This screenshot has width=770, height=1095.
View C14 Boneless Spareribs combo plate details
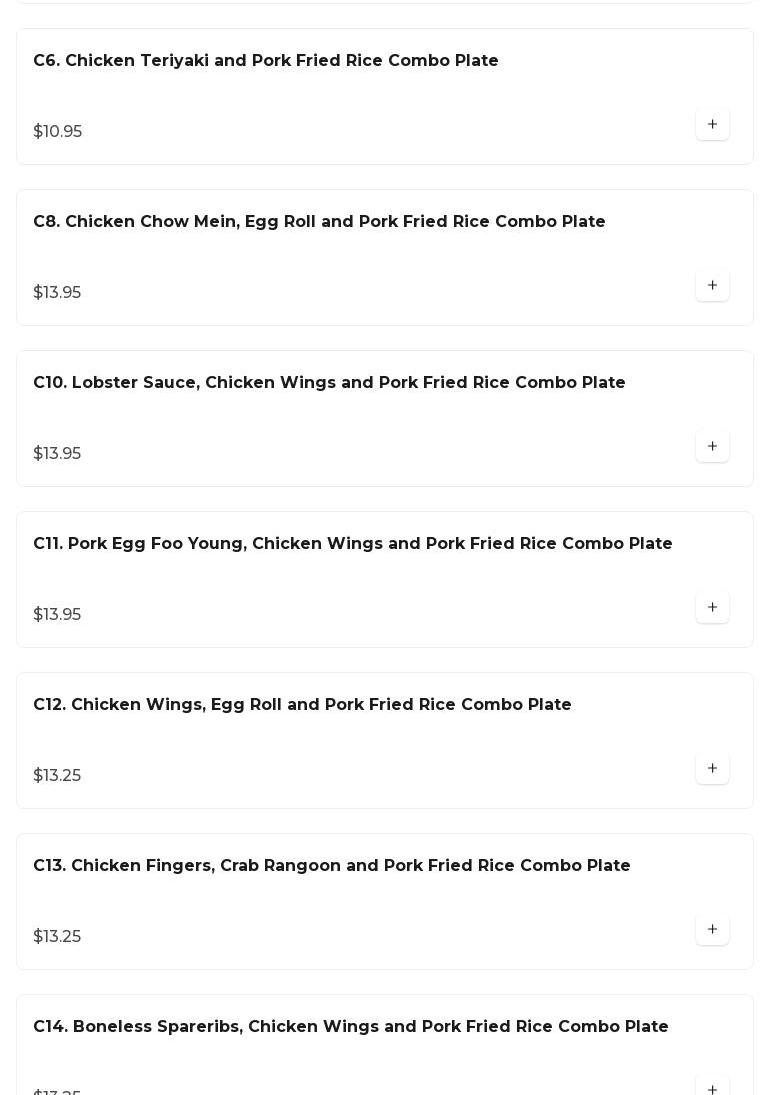click(350, 1027)
